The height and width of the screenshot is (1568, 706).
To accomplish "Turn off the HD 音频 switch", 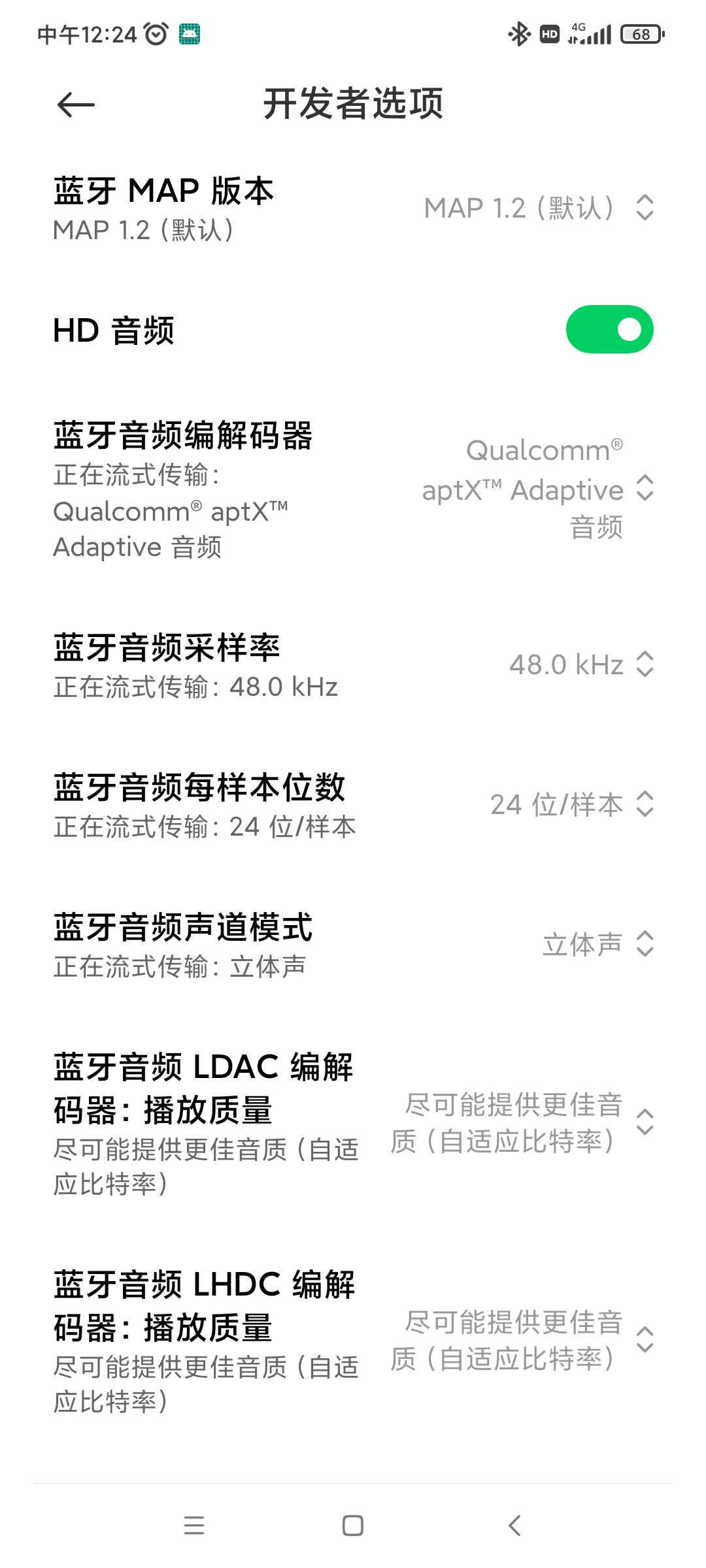I will pyautogui.click(x=609, y=329).
